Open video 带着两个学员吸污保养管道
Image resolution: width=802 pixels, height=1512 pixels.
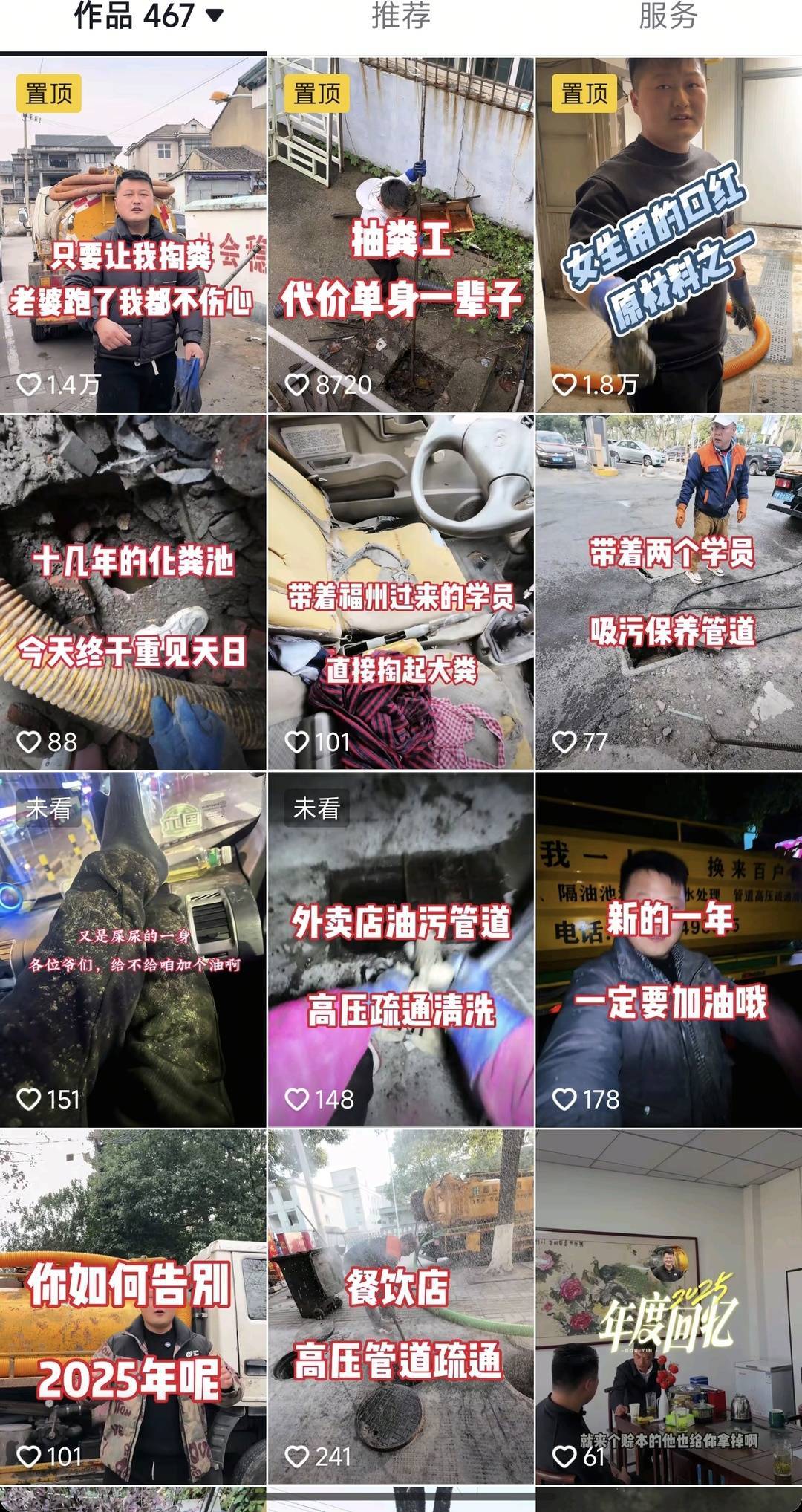pyautogui.click(x=668, y=592)
